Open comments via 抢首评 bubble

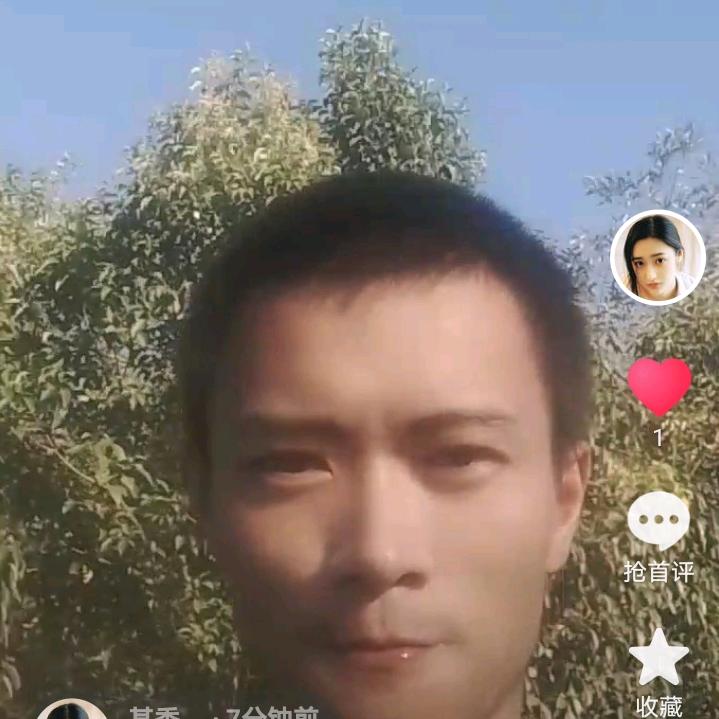point(658,521)
